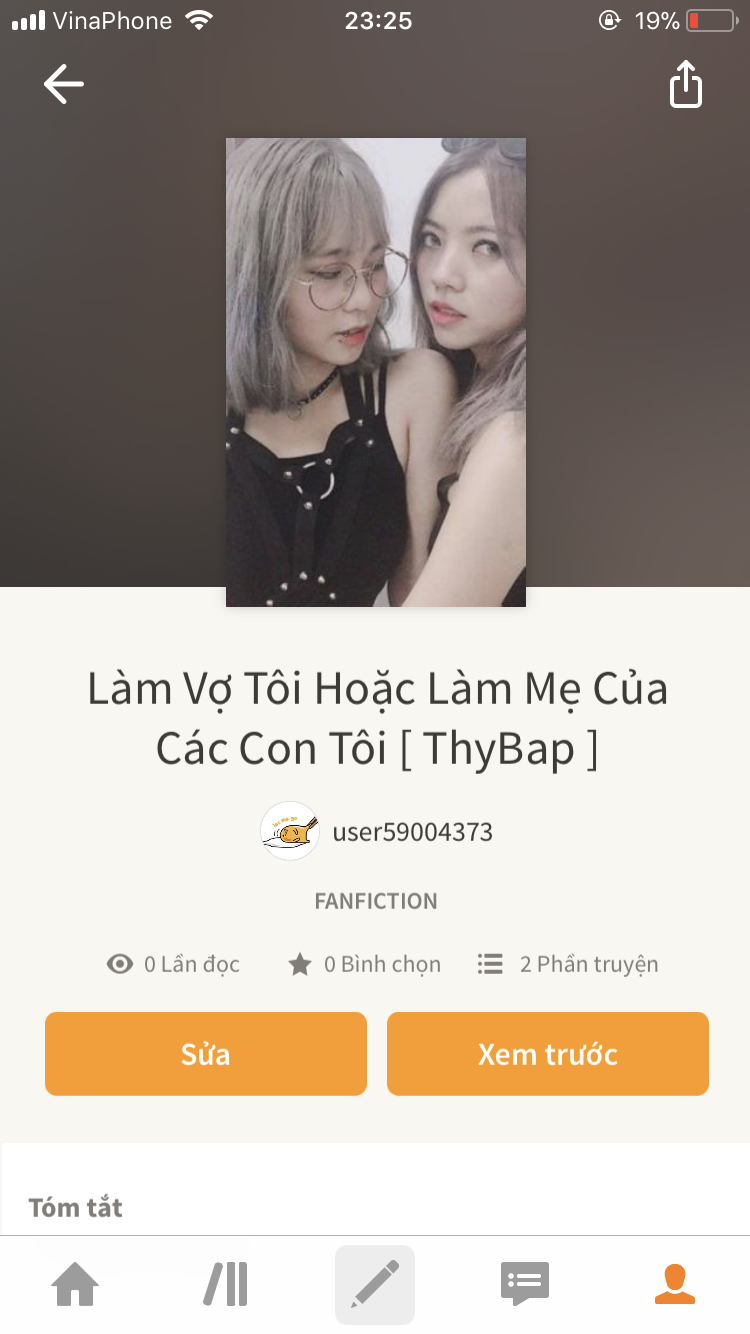Open the 2 Phần truyện chapter list
The image size is (750, 1334).
(568, 964)
